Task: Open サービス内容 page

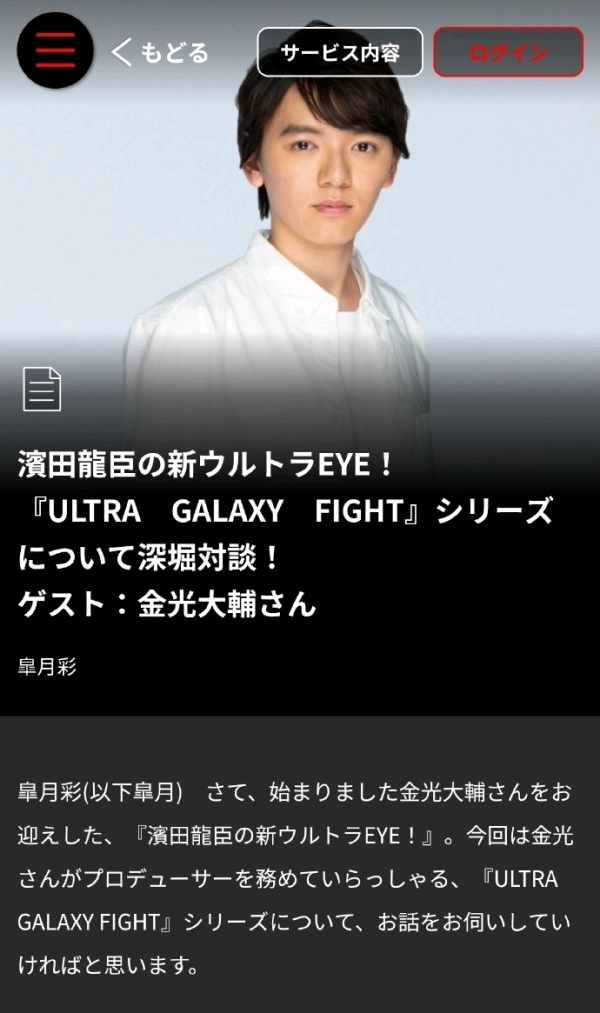Action: pyautogui.click(x=340, y=52)
